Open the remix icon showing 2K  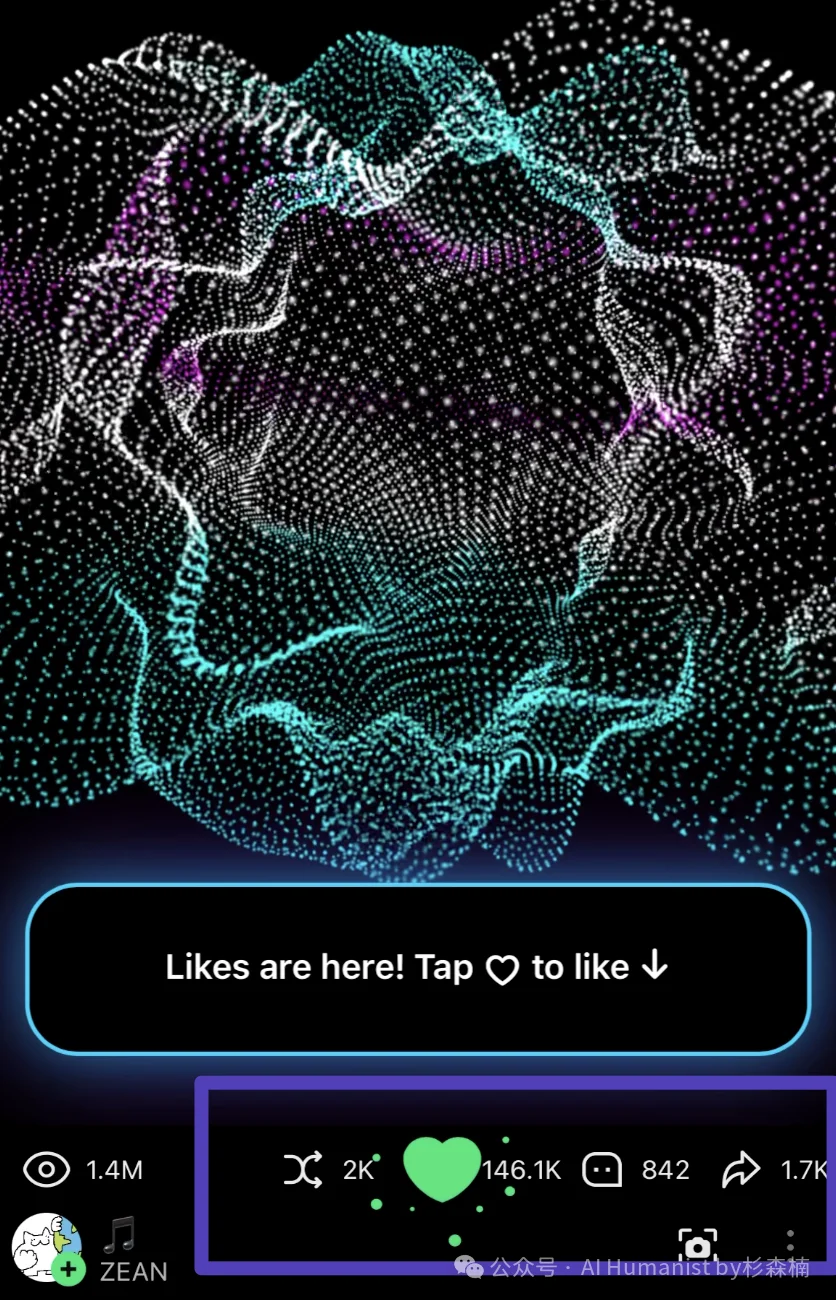click(303, 1169)
